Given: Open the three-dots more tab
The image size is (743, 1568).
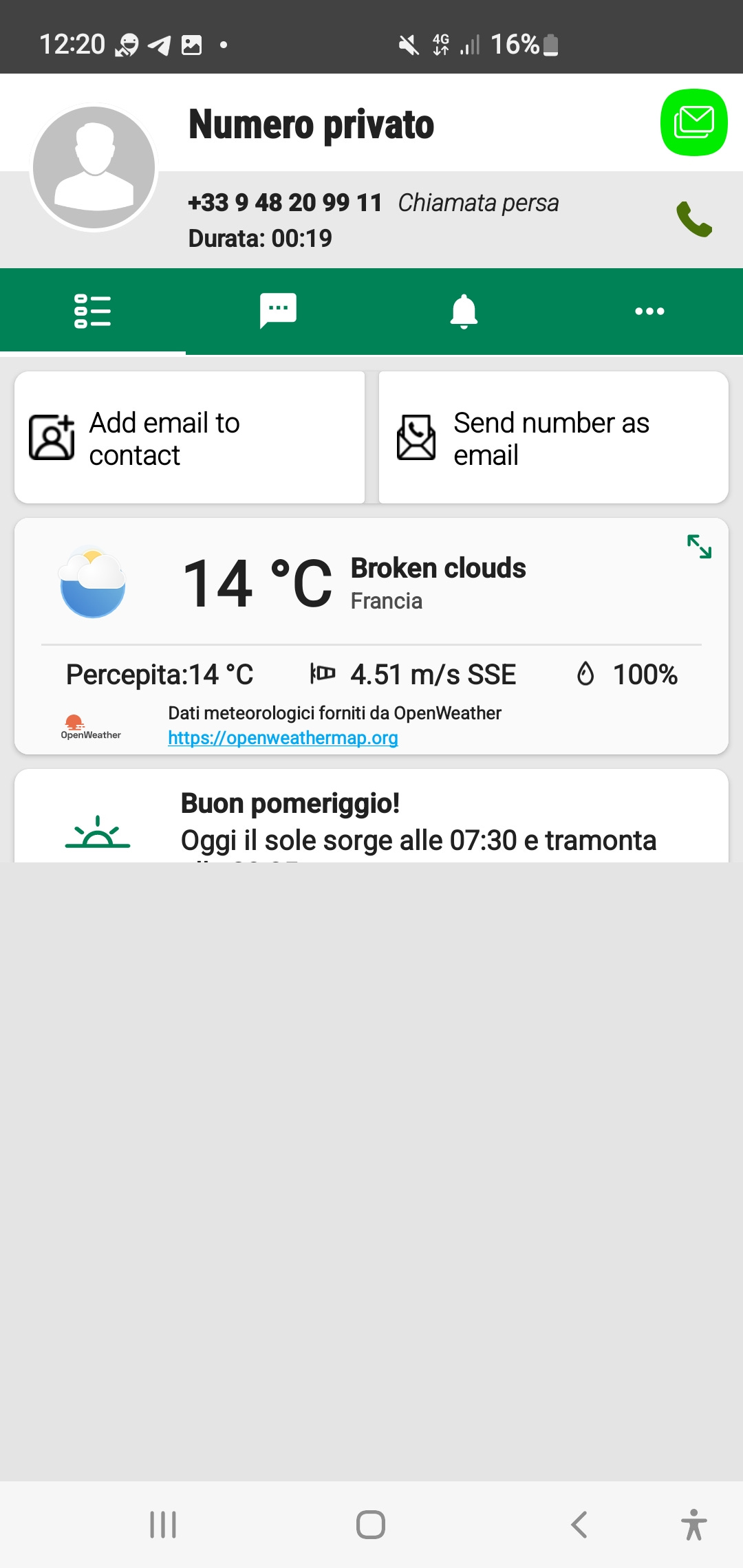Looking at the screenshot, I should coord(650,312).
